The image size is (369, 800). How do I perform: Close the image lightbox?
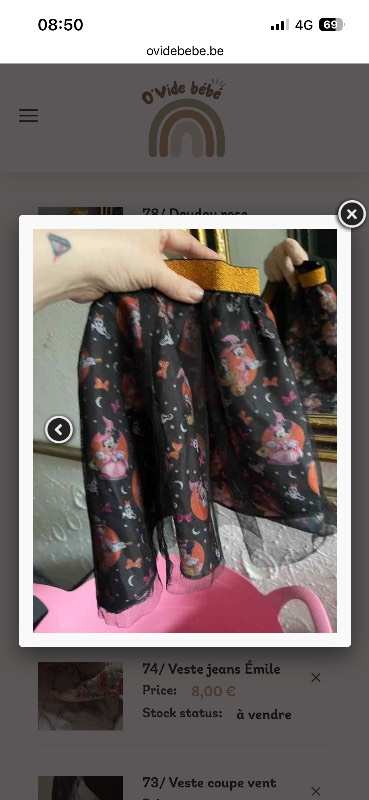coord(352,214)
